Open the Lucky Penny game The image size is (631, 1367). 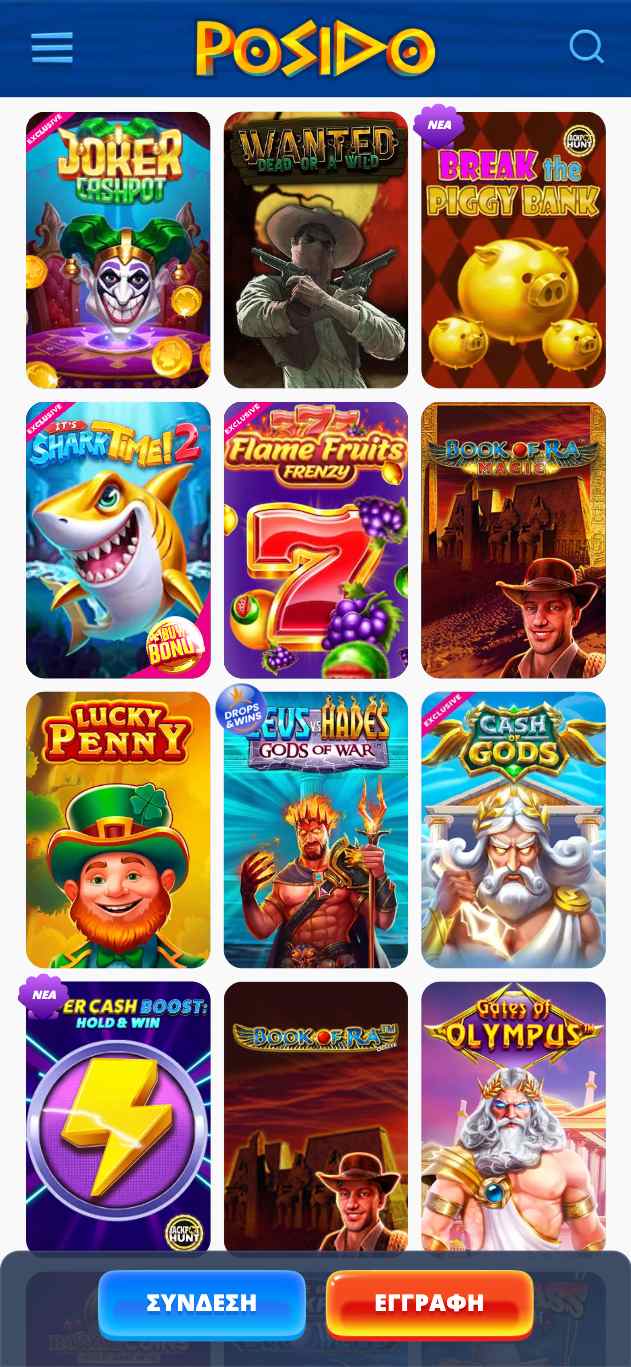tap(118, 830)
